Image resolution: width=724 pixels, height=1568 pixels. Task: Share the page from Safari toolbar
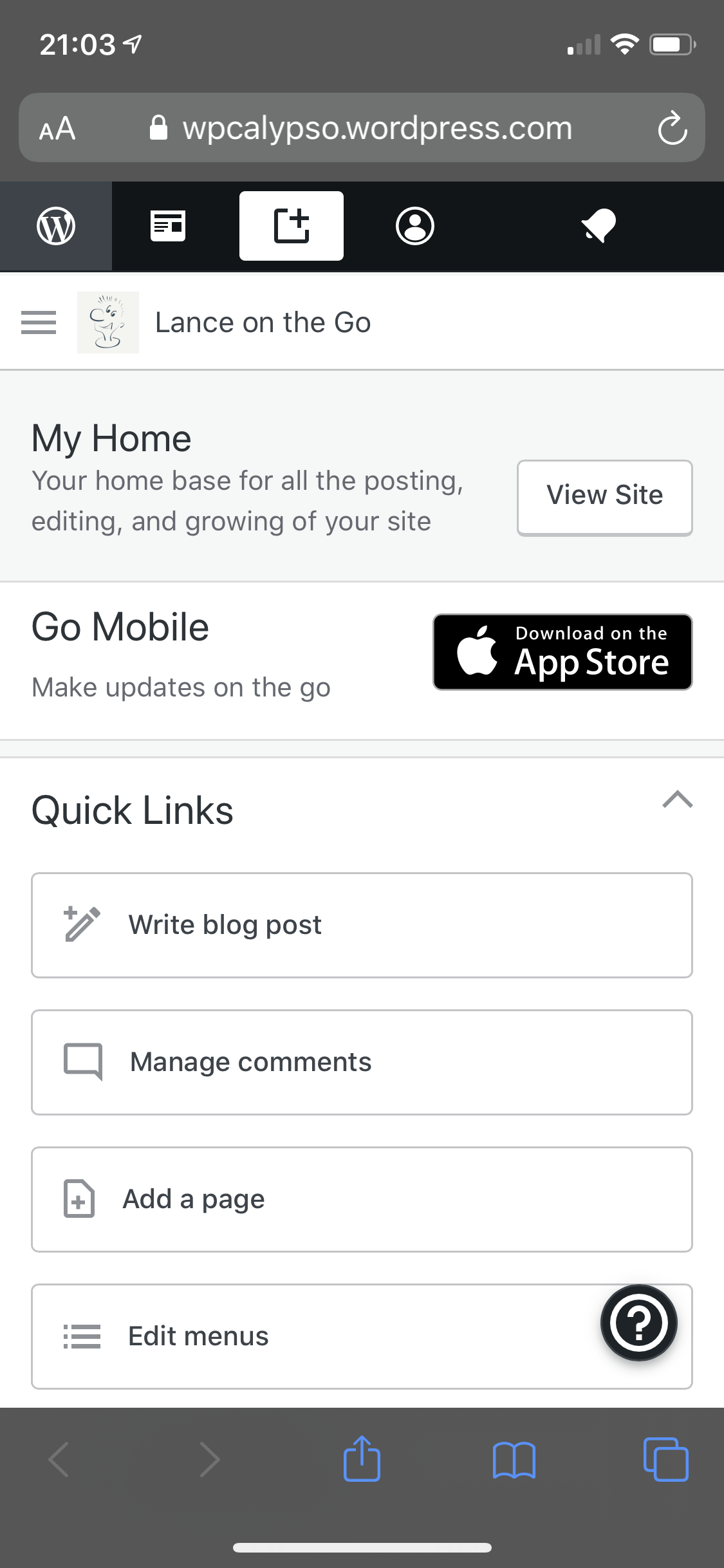coord(362,1459)
